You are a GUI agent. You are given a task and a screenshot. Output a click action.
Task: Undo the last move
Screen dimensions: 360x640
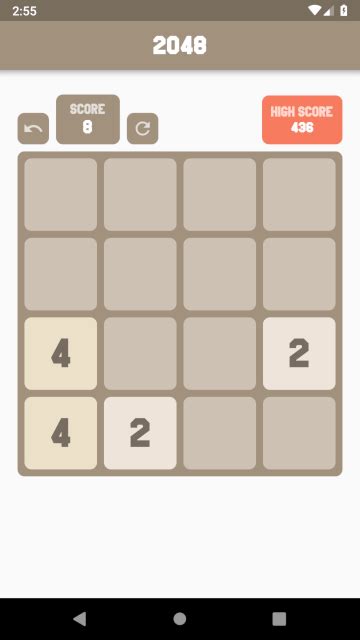coord(33,129)
